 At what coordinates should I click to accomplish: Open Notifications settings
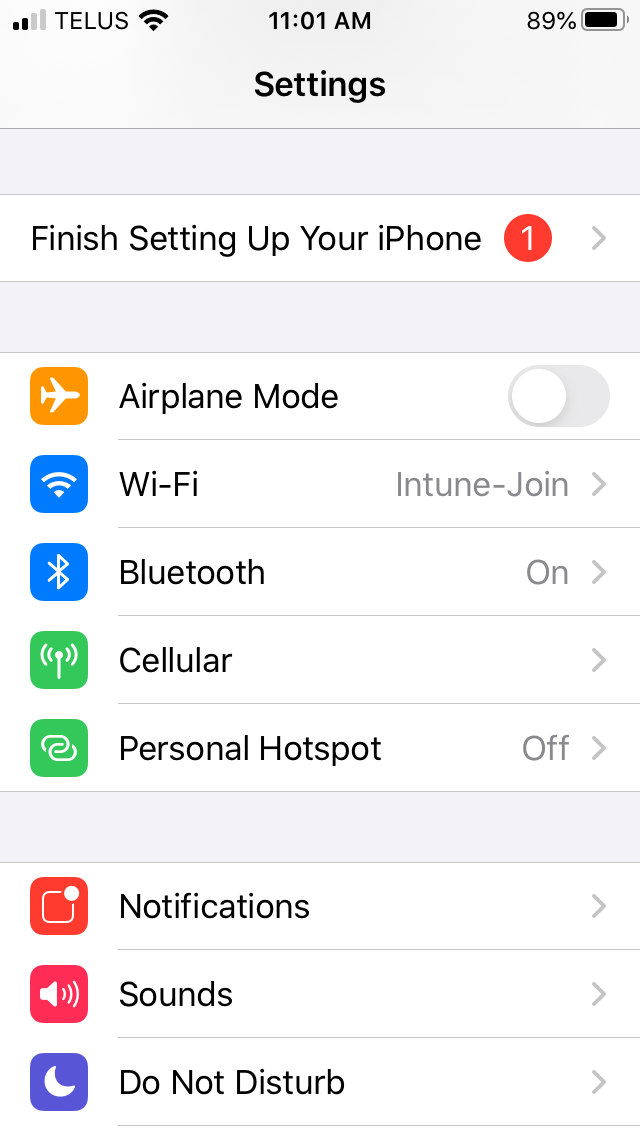pyautogui.click(x=320, y=906)
